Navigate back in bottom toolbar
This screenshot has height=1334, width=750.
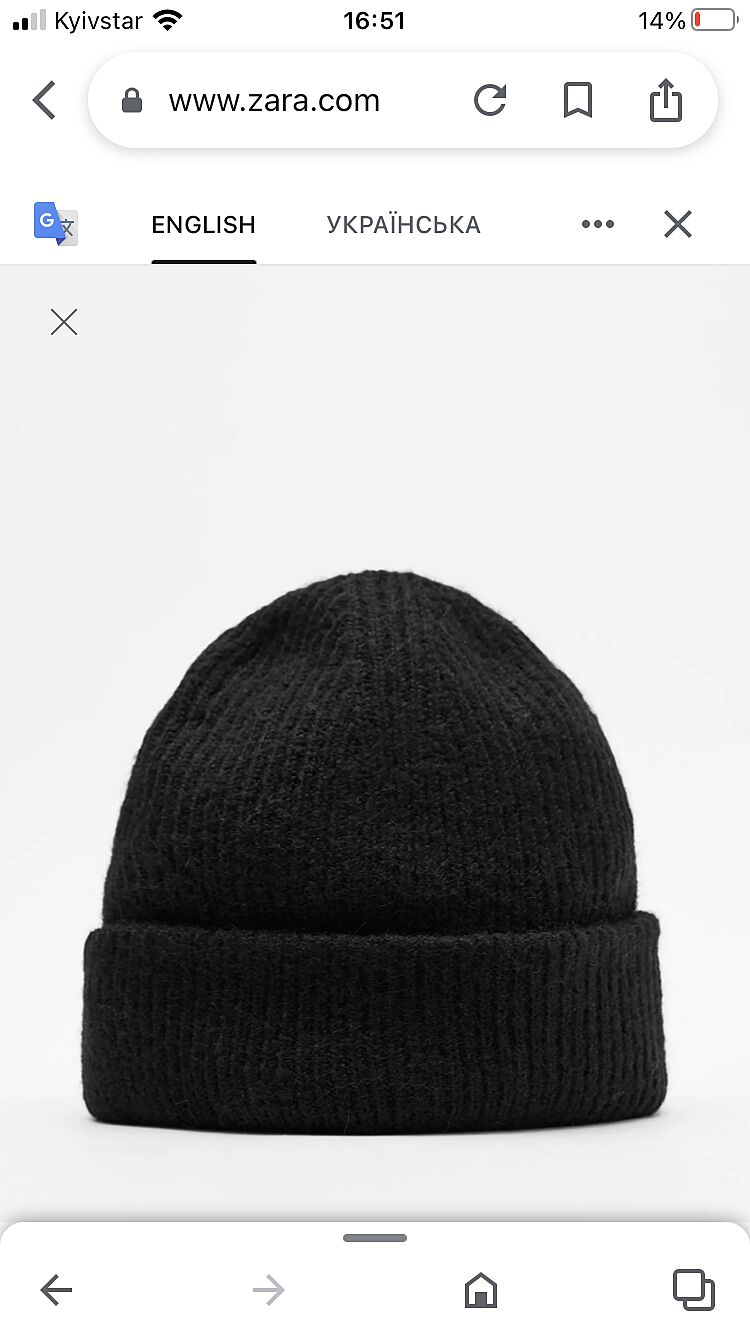[x=56, y=1290]
